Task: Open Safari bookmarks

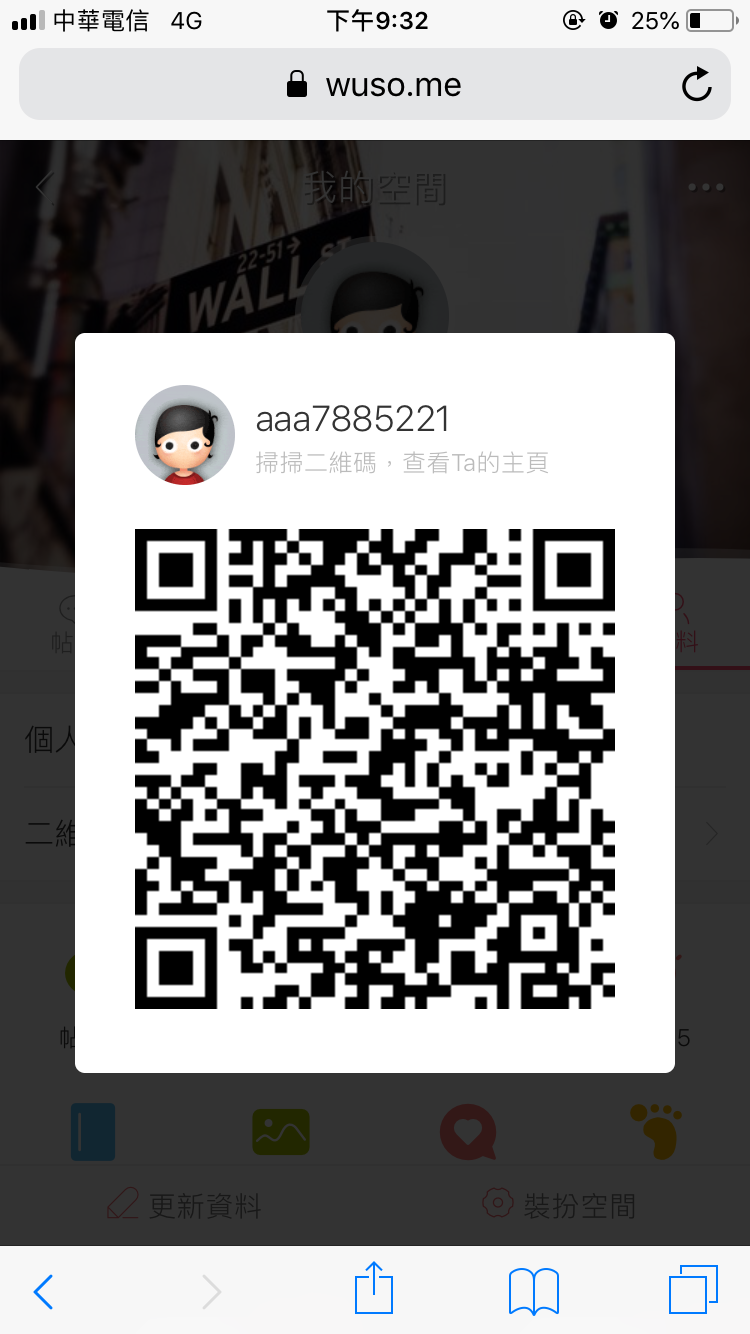Action: coord(533,1291)
